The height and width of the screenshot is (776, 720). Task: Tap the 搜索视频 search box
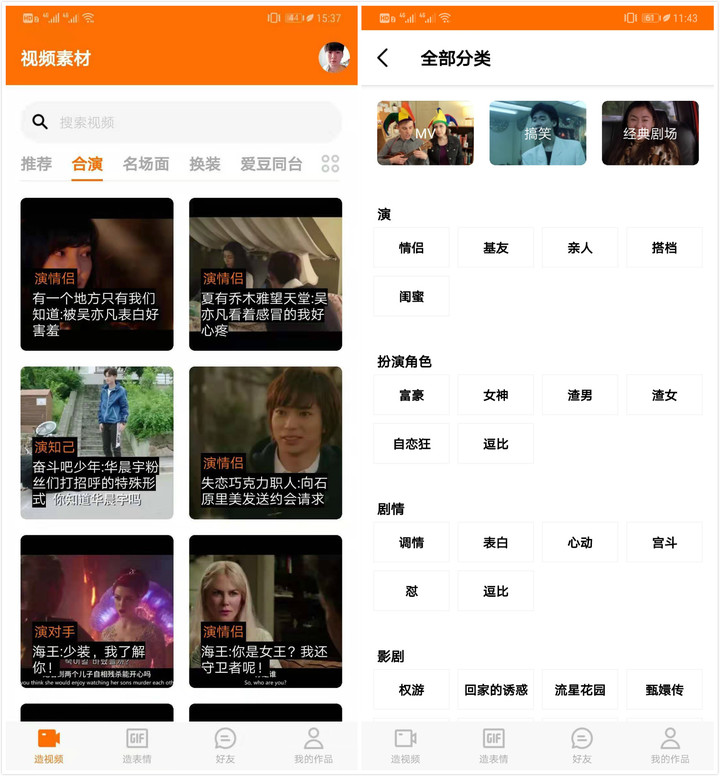pyautogui.click(x=180, y=122)
